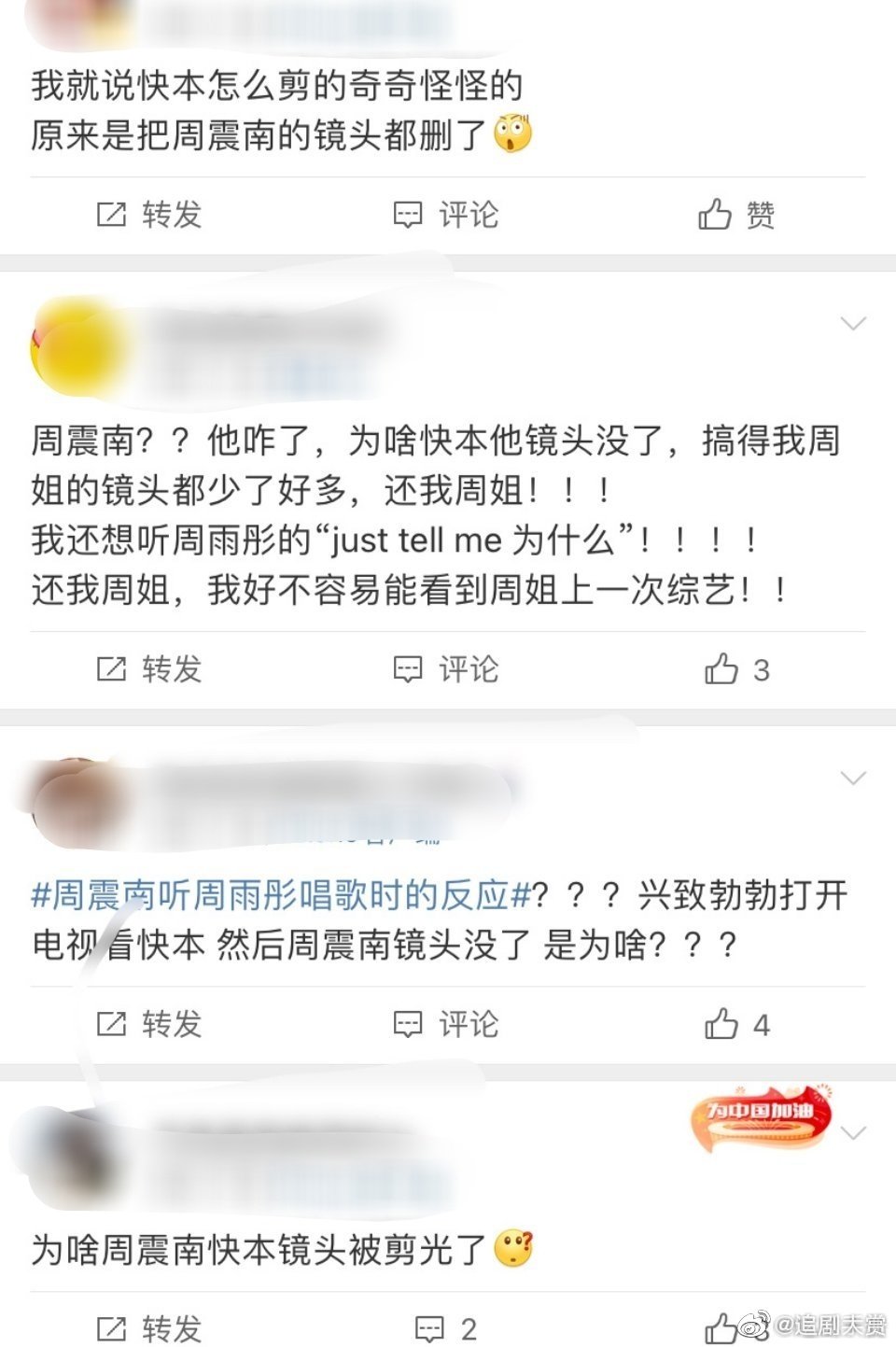896x1347 pixels.
Task: Open hashtag #周震南听周雨彤唱歌时的反应#
Action: tap(280, 895)
